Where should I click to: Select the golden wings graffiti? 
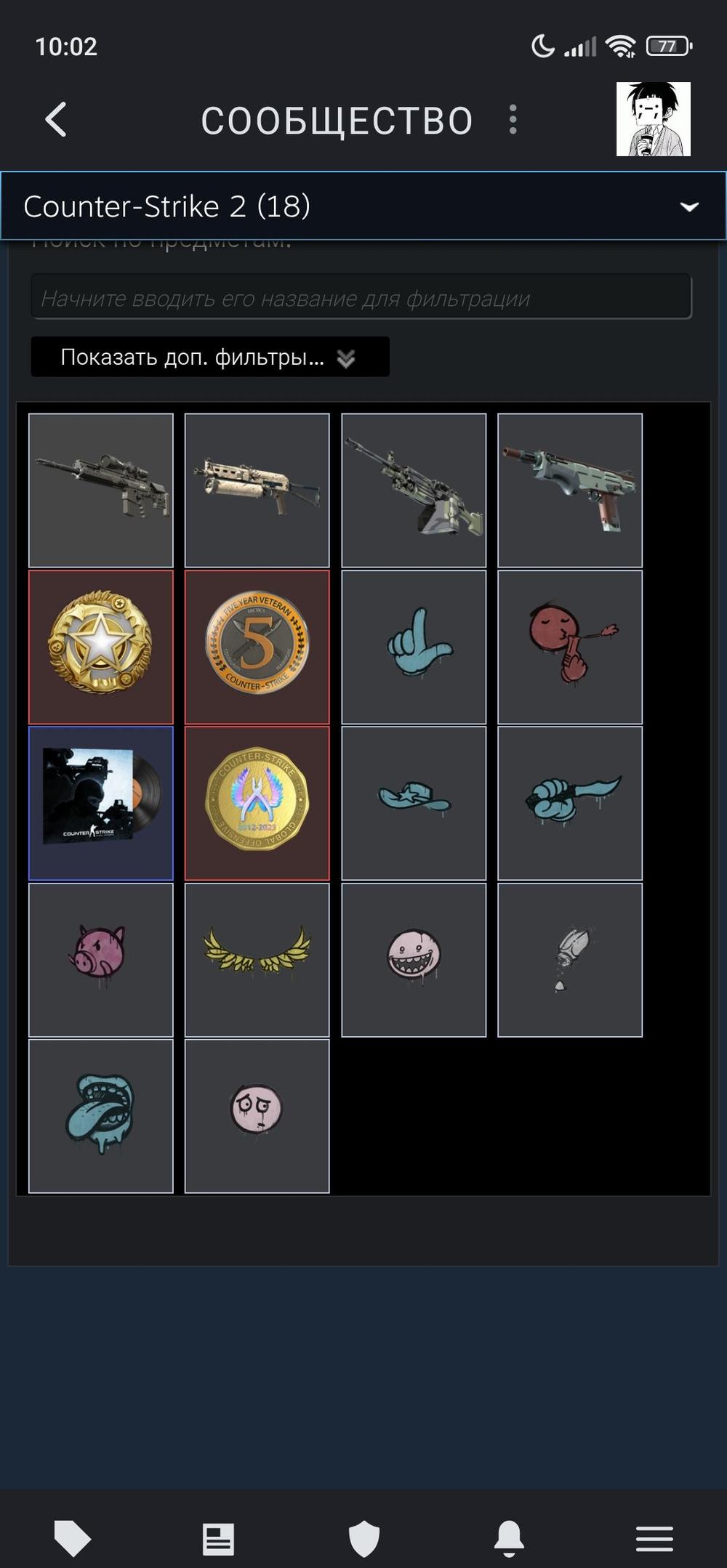[257, 959]
